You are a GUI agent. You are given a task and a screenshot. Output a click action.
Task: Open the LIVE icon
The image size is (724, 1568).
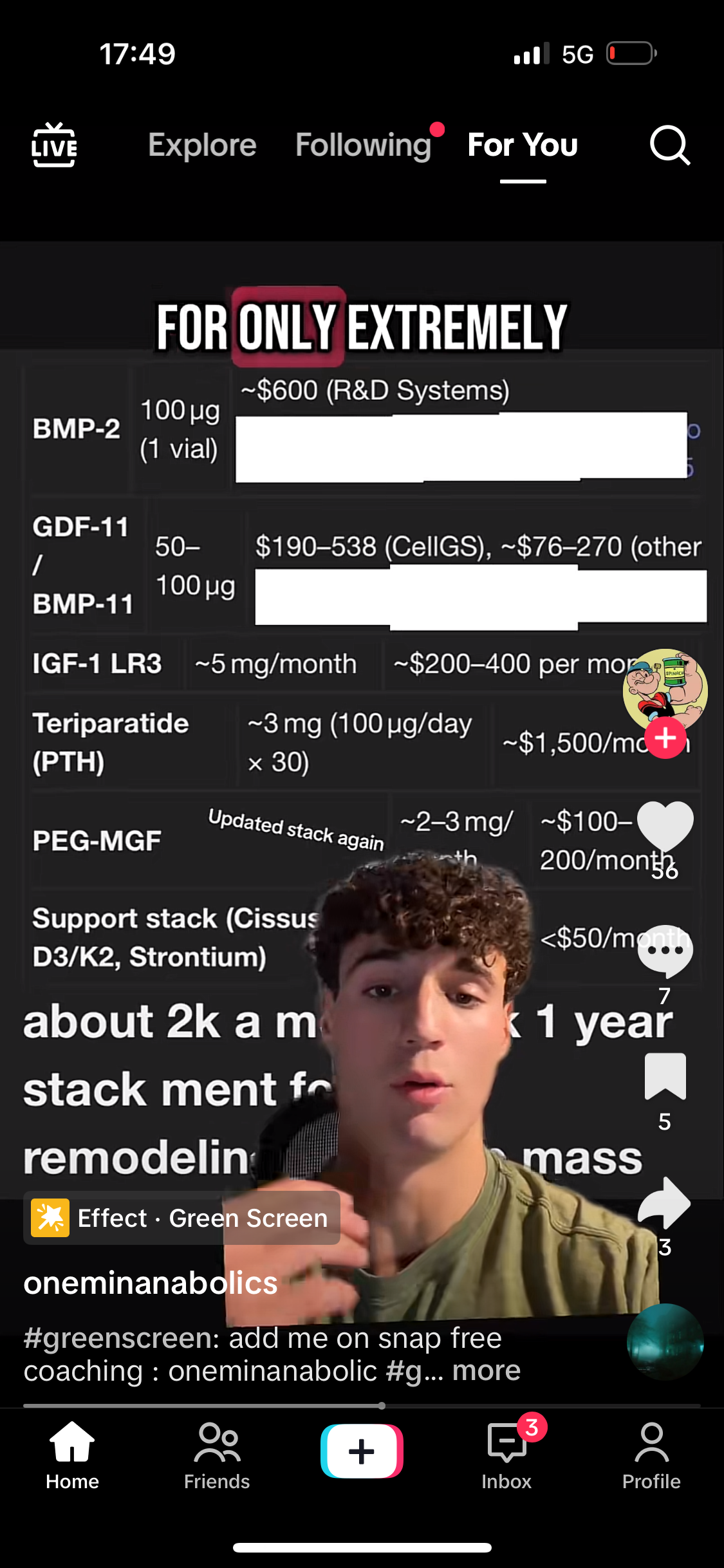pyautogui.click(x=54, y=145)
